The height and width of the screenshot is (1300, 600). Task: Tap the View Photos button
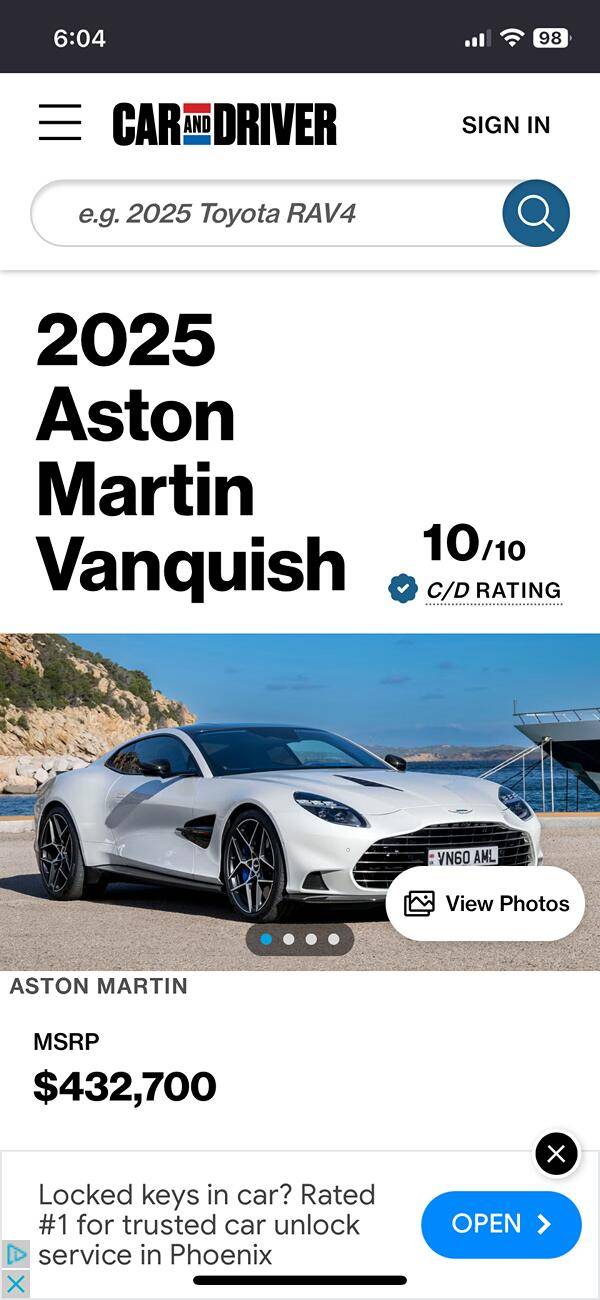coord(486,903)
